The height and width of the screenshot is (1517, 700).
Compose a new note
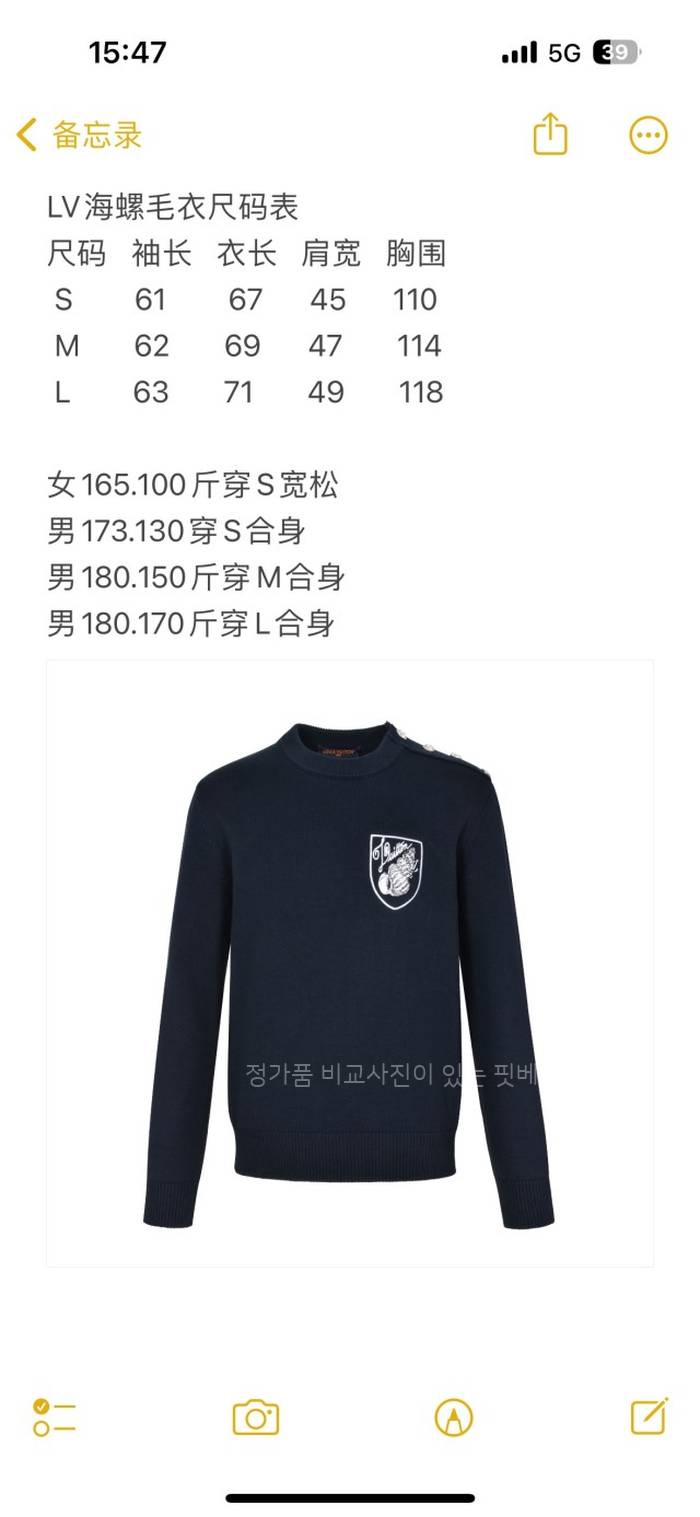pos(648,1416)
